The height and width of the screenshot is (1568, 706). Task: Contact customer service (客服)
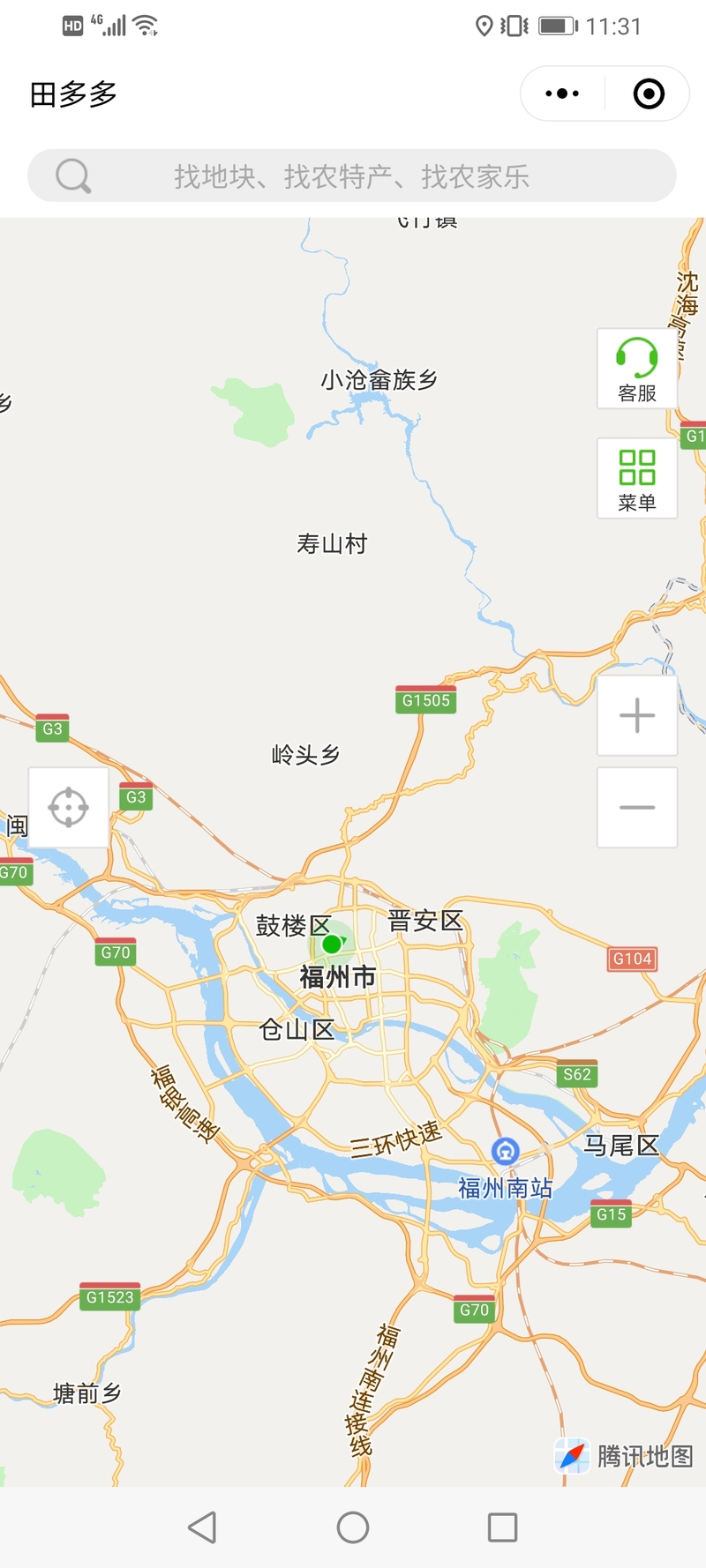[637, 370]
